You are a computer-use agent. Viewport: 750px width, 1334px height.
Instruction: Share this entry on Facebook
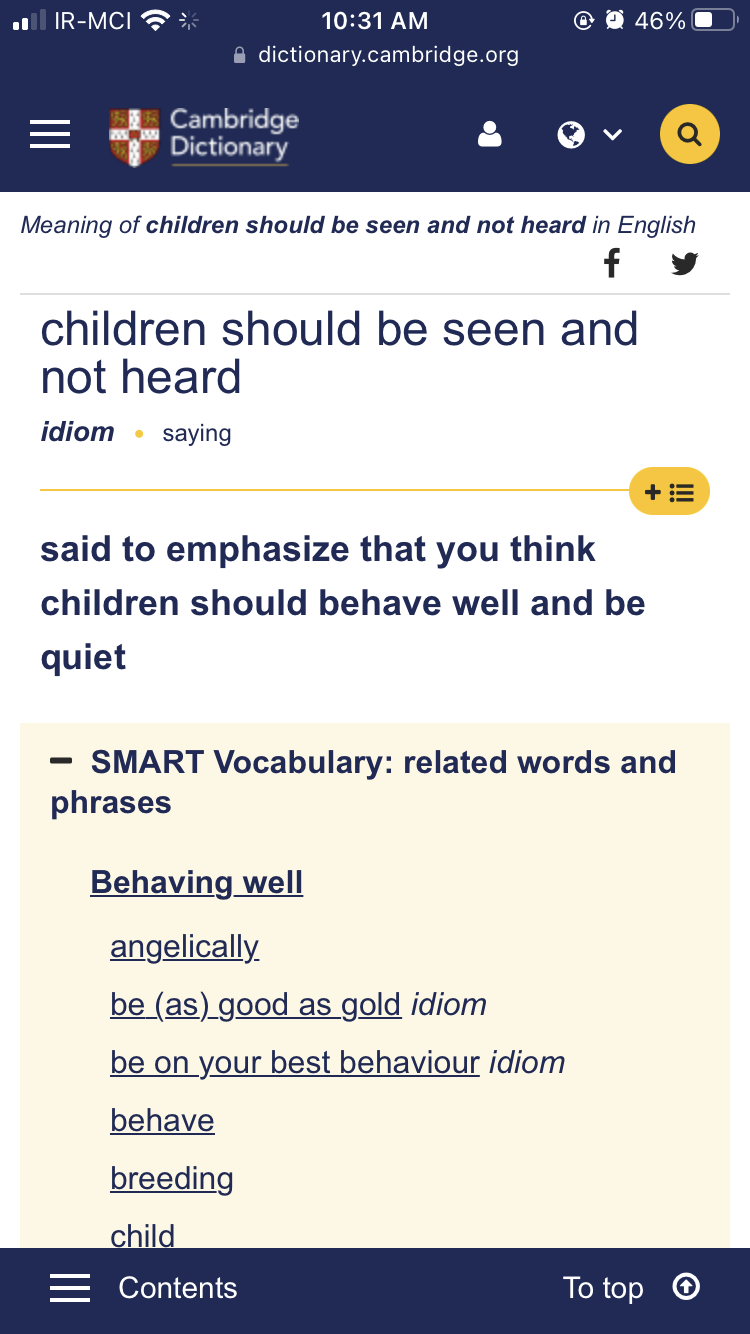[x=612, y=264]
